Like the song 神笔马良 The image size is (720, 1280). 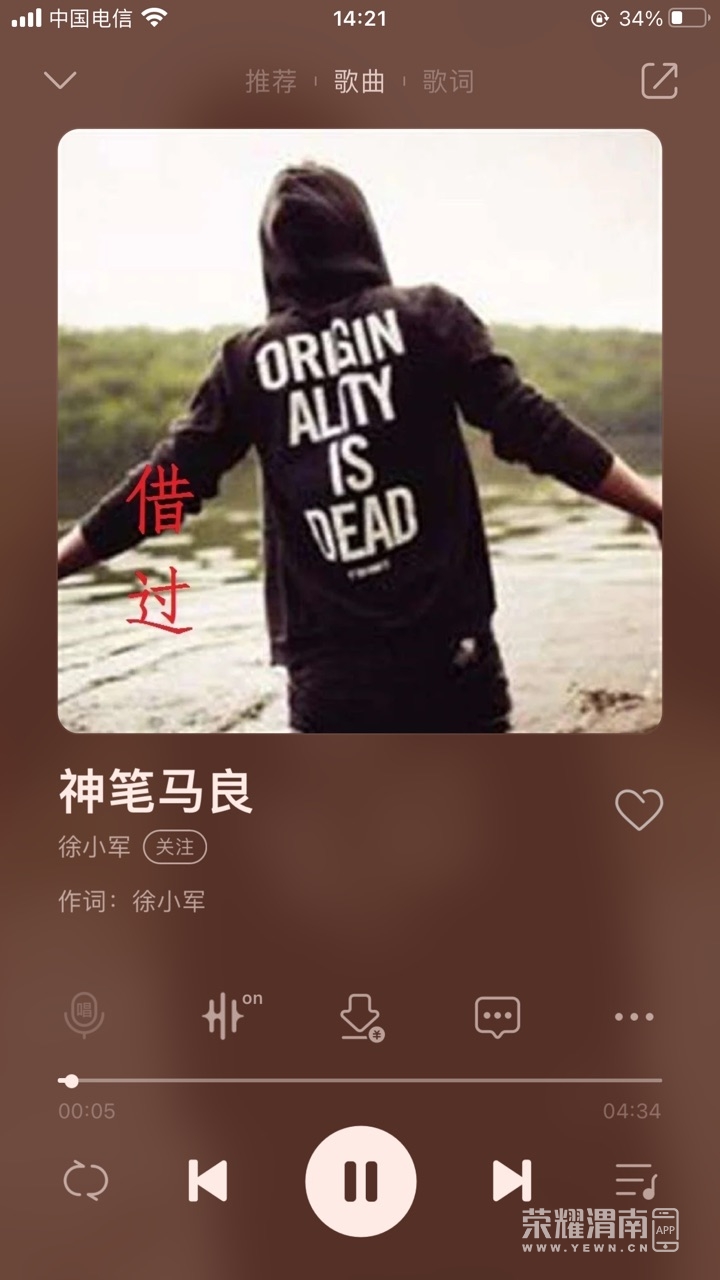[x=638, y=809]
